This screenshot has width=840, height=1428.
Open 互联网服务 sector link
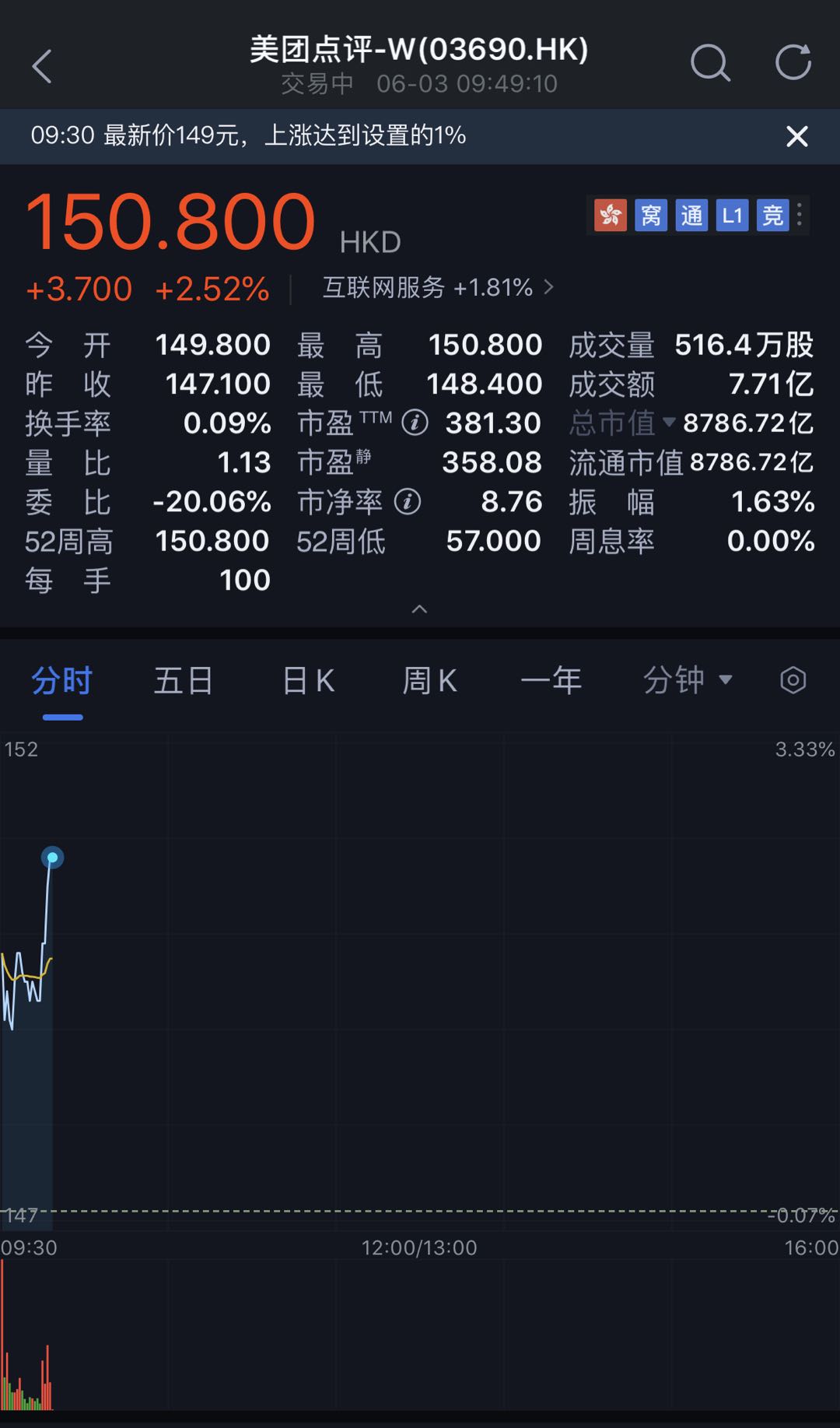point(438,288)
